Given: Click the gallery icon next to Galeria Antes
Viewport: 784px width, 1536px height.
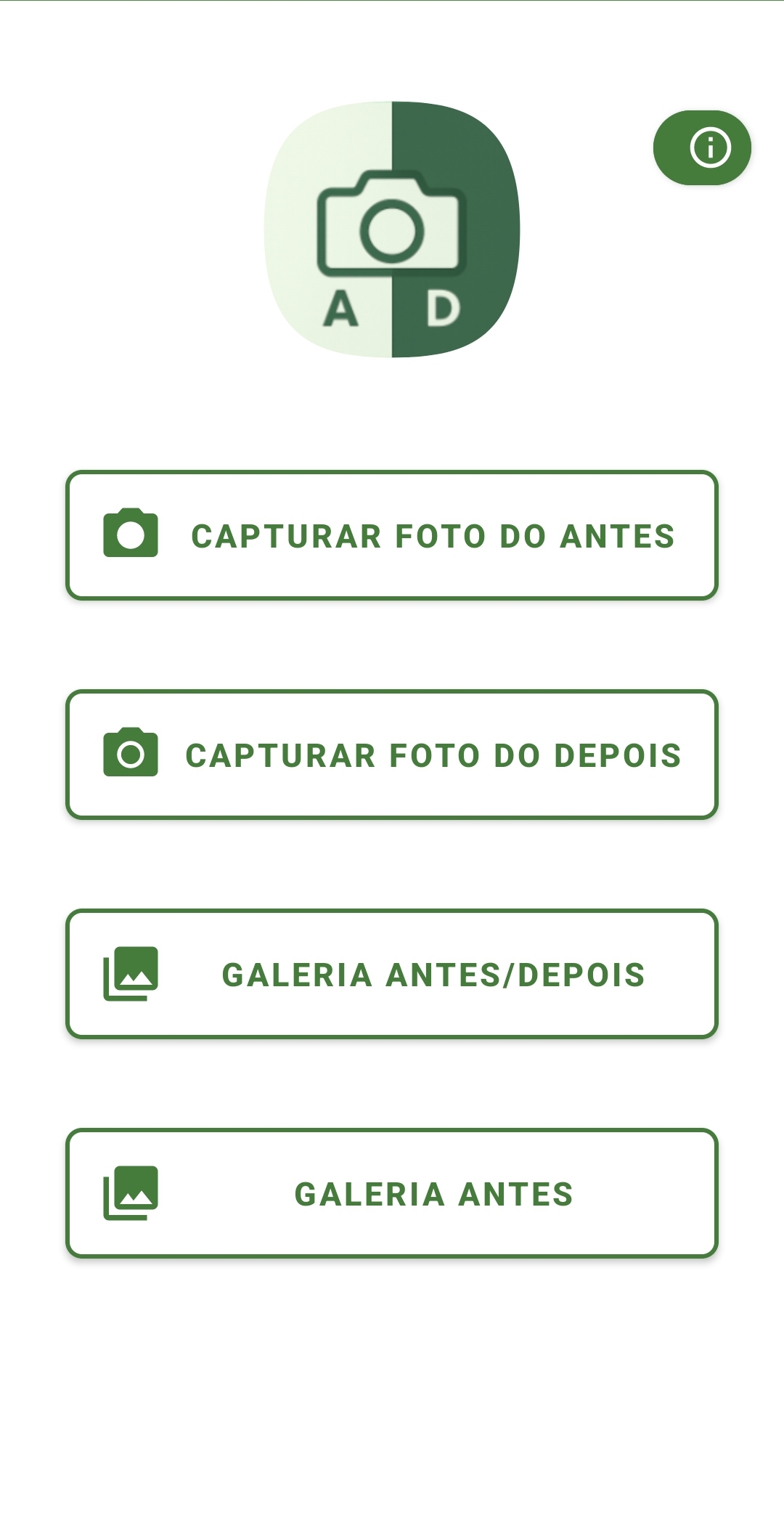Looking at the screenshot, I should point(133,1191).
